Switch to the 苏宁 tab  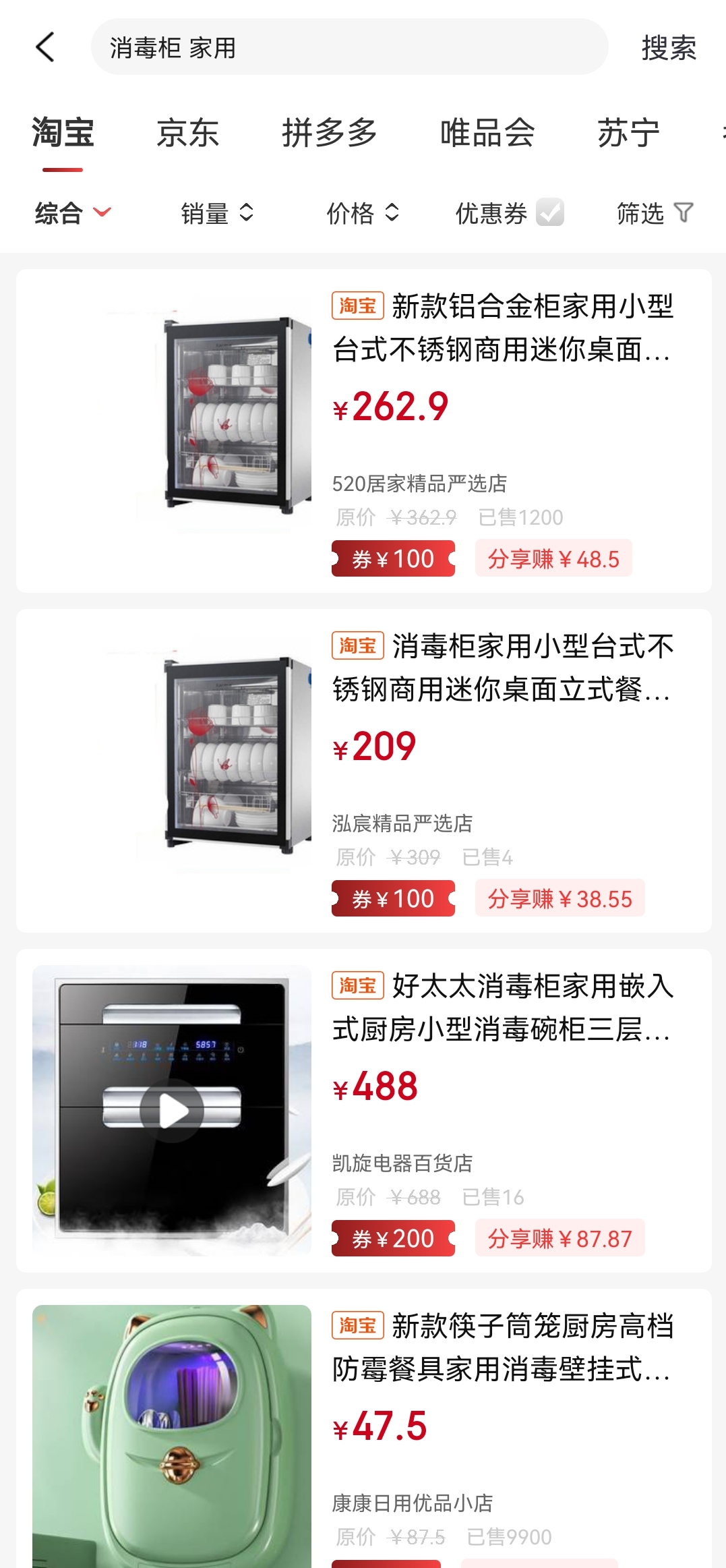pyautogui.click(x=628, y=133)
